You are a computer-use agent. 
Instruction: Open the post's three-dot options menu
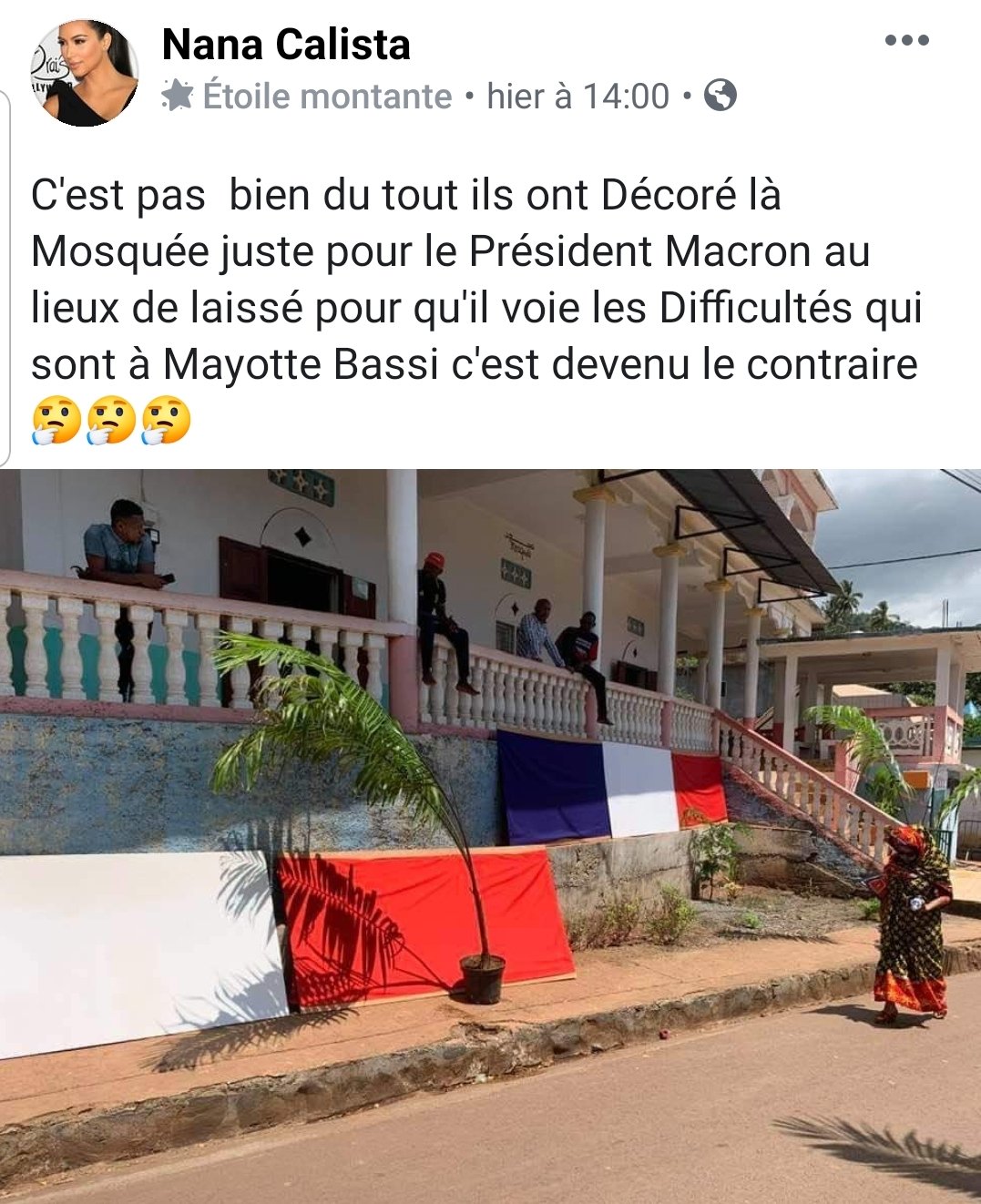pos(906,41)
